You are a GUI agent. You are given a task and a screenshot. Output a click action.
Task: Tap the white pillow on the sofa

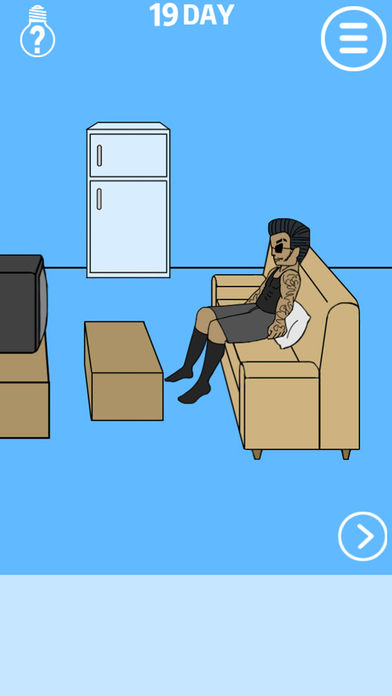(x=293, y=326)
